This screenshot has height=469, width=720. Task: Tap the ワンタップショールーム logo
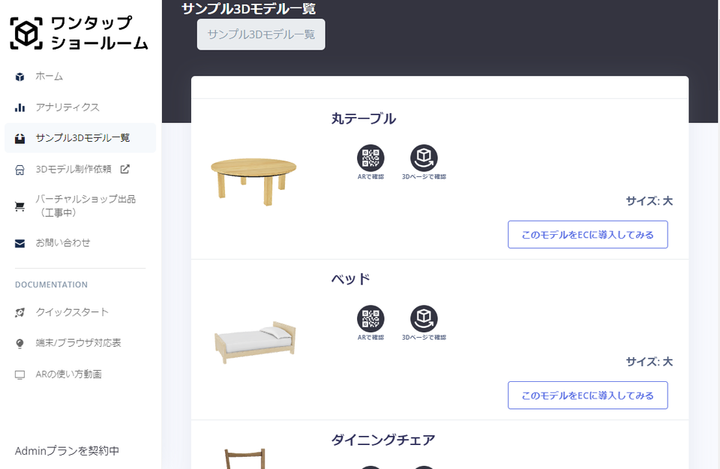pos(79,33)
